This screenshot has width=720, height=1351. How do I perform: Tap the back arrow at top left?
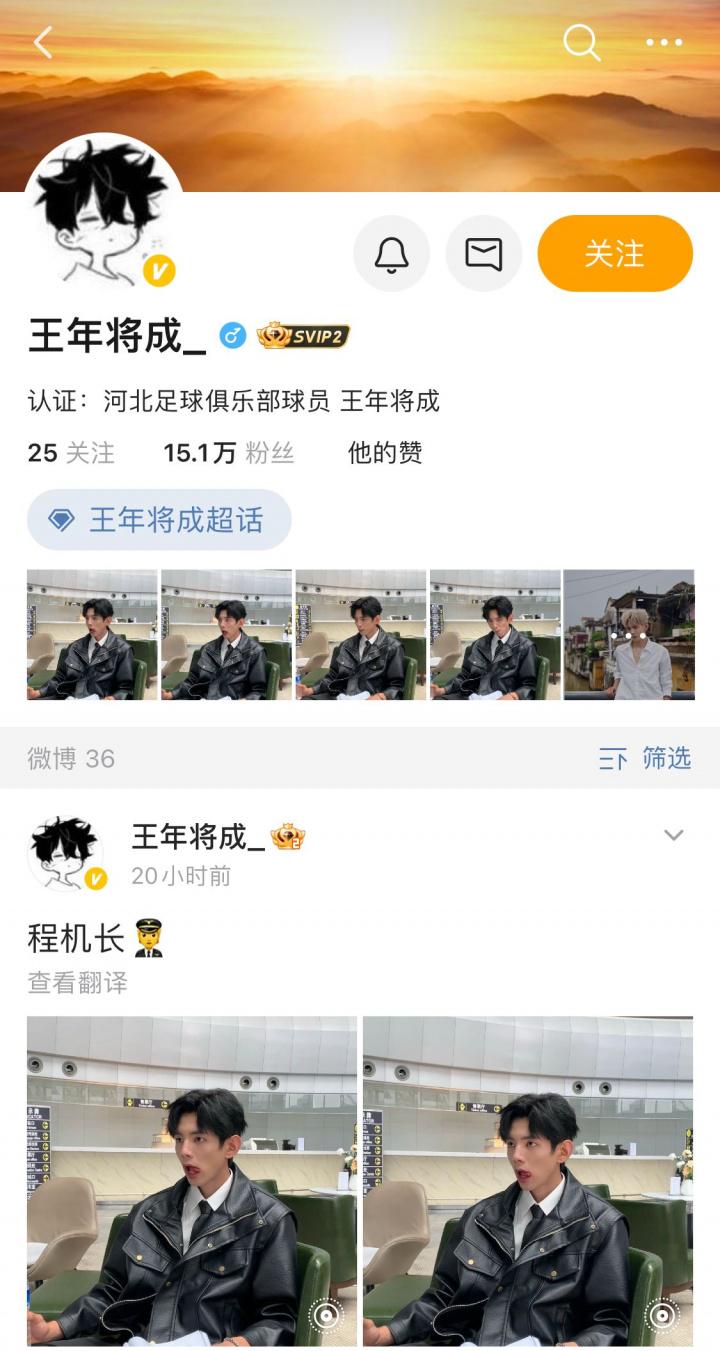tap(42, 43)
